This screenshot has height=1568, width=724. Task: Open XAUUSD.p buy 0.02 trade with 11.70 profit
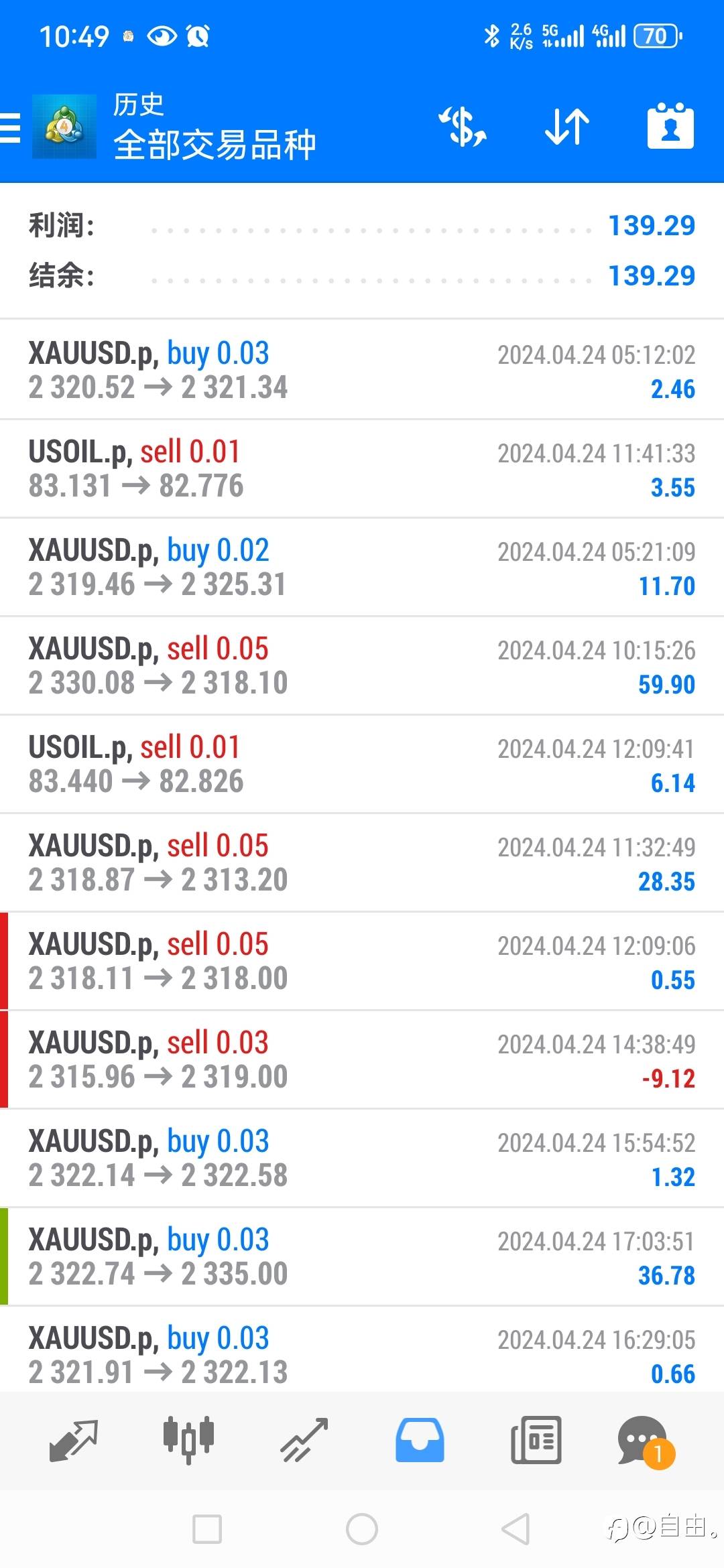click(x=362, y=567)
